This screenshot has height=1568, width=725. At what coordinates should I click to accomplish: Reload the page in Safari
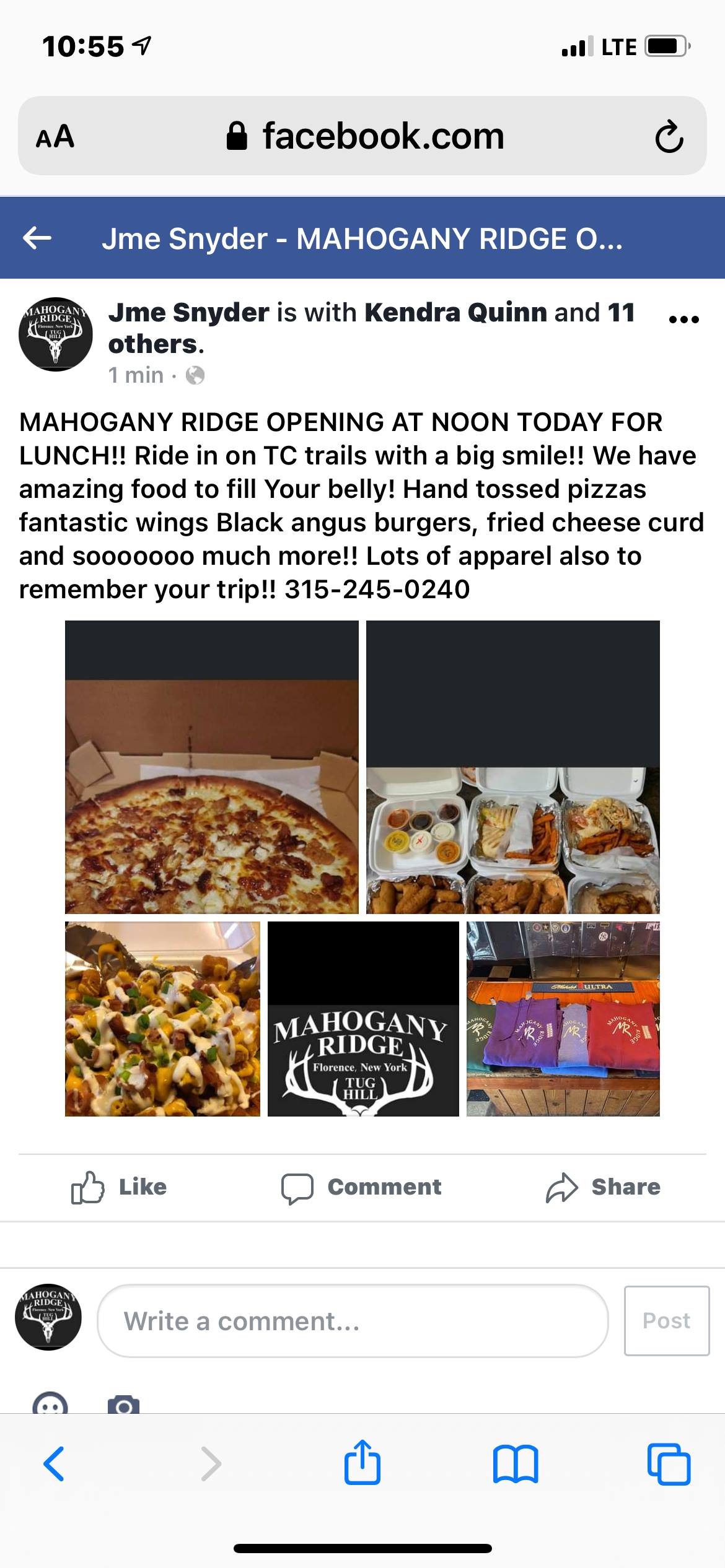tap(669, 137)
